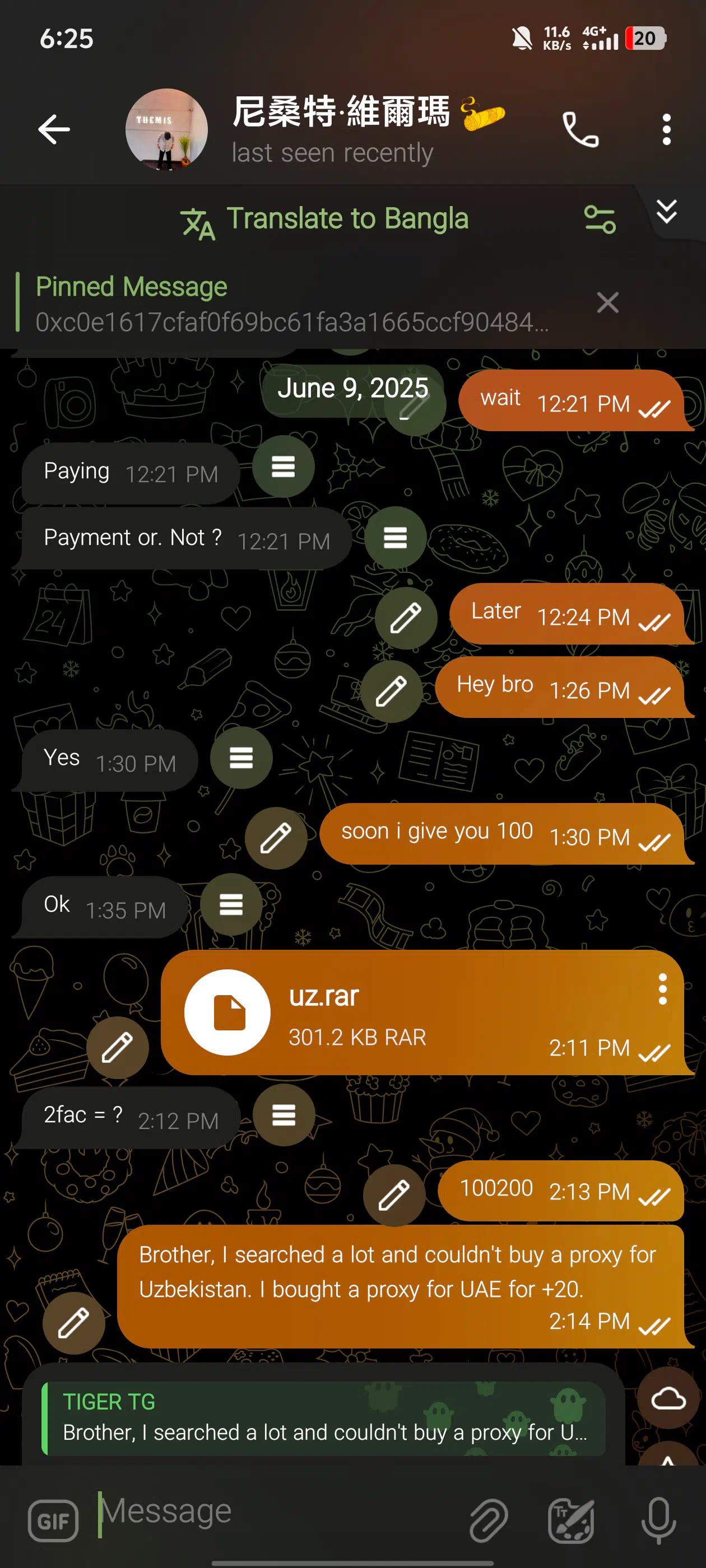Open the chat overflow menu
706x1568 pixels.
pyautogui.click(x=666, y=129)
